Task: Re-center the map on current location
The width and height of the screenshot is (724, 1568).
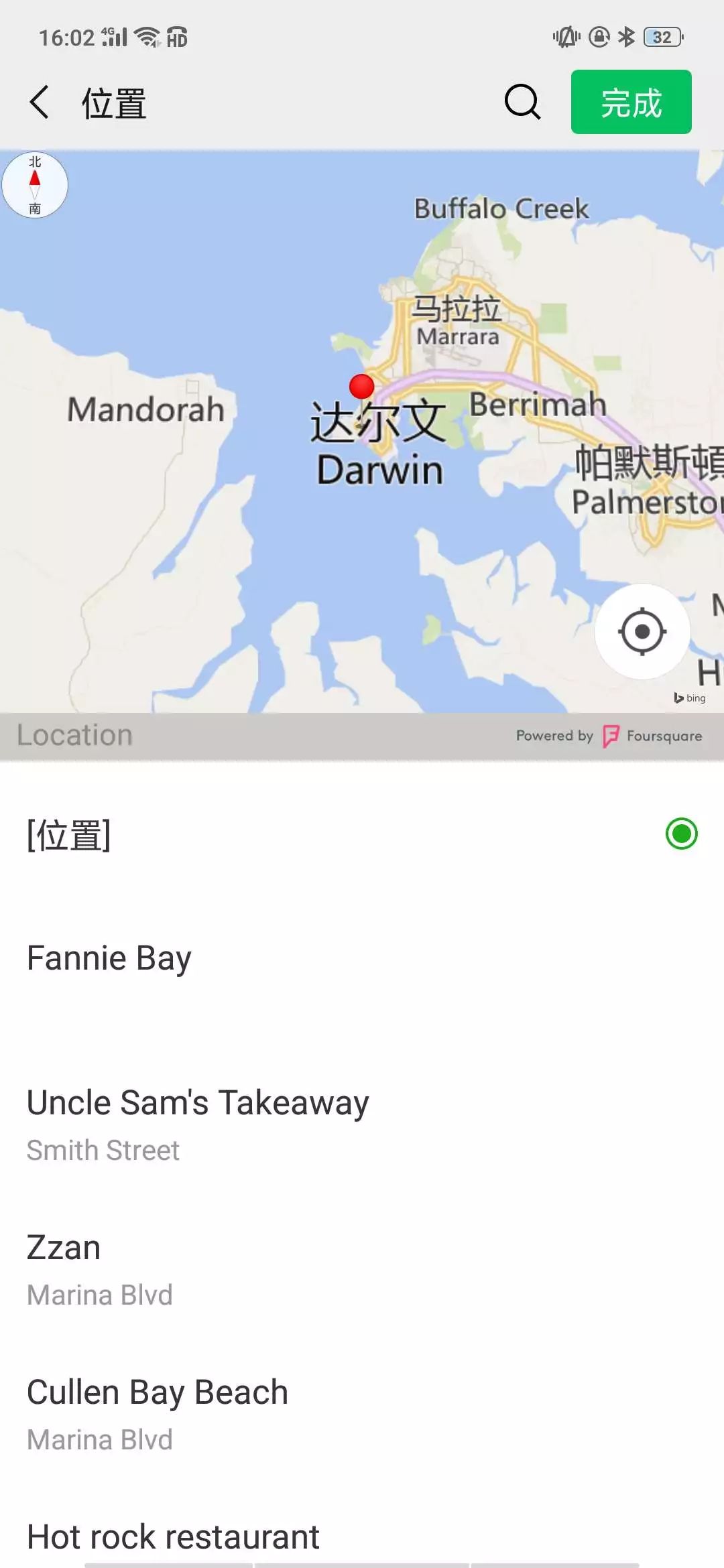Action: coord(642,631)
